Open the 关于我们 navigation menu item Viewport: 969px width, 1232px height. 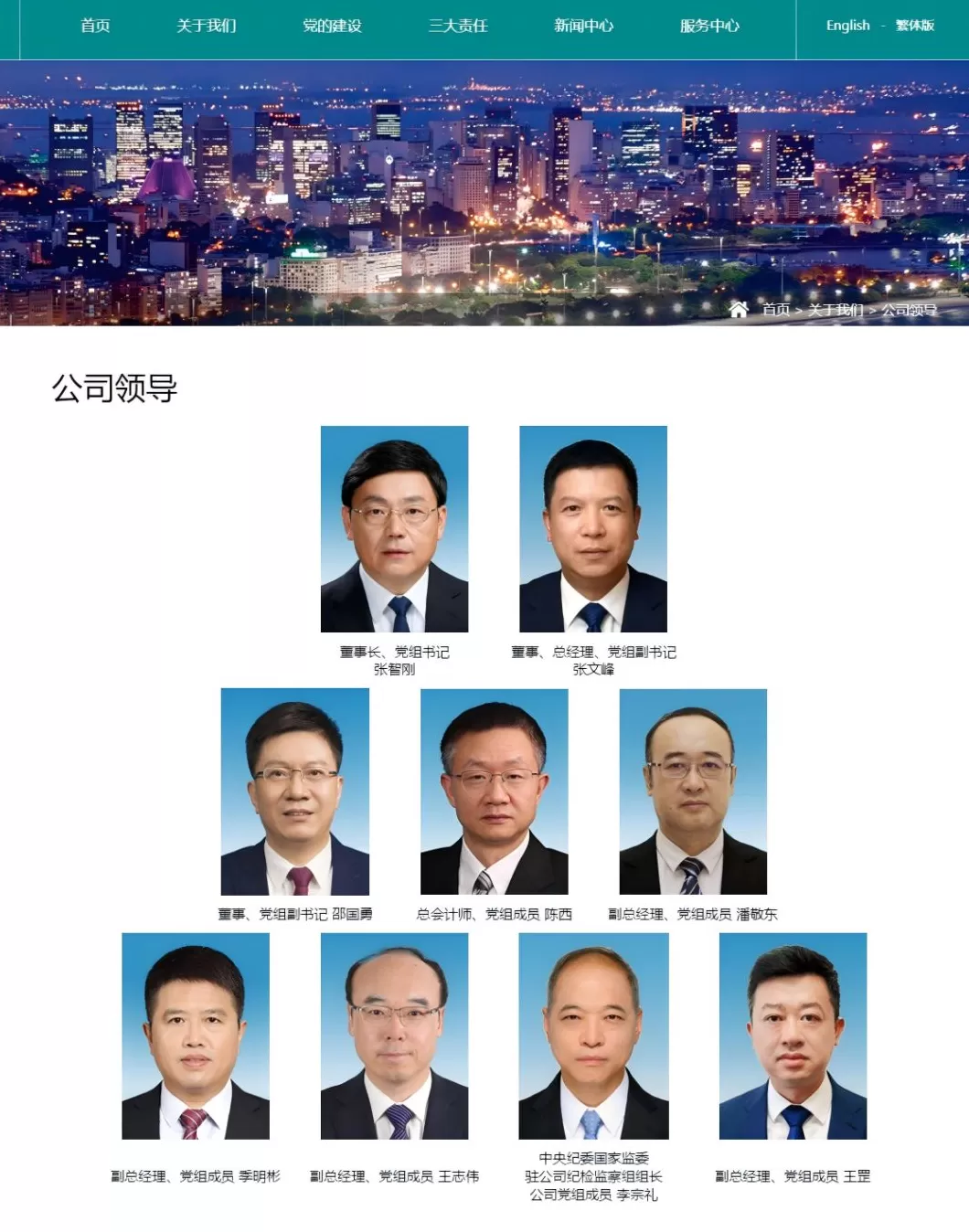206,27
